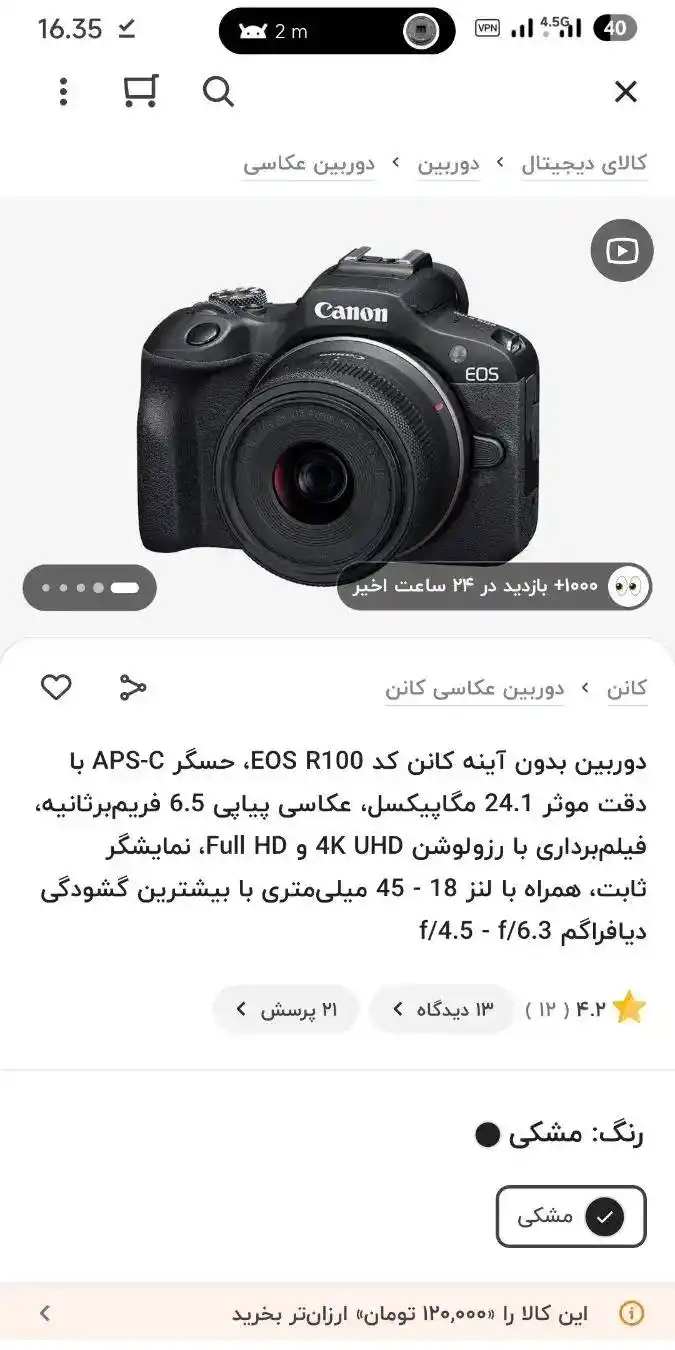Add the camera to favorites

[x=56, y=687]
